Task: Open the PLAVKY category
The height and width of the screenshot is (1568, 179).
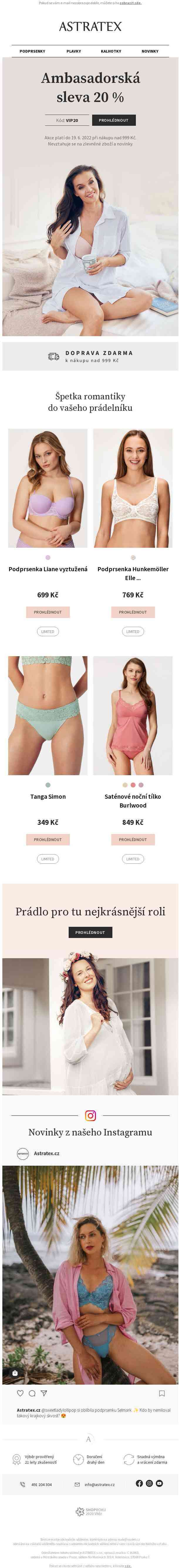Action: point(74,51)
